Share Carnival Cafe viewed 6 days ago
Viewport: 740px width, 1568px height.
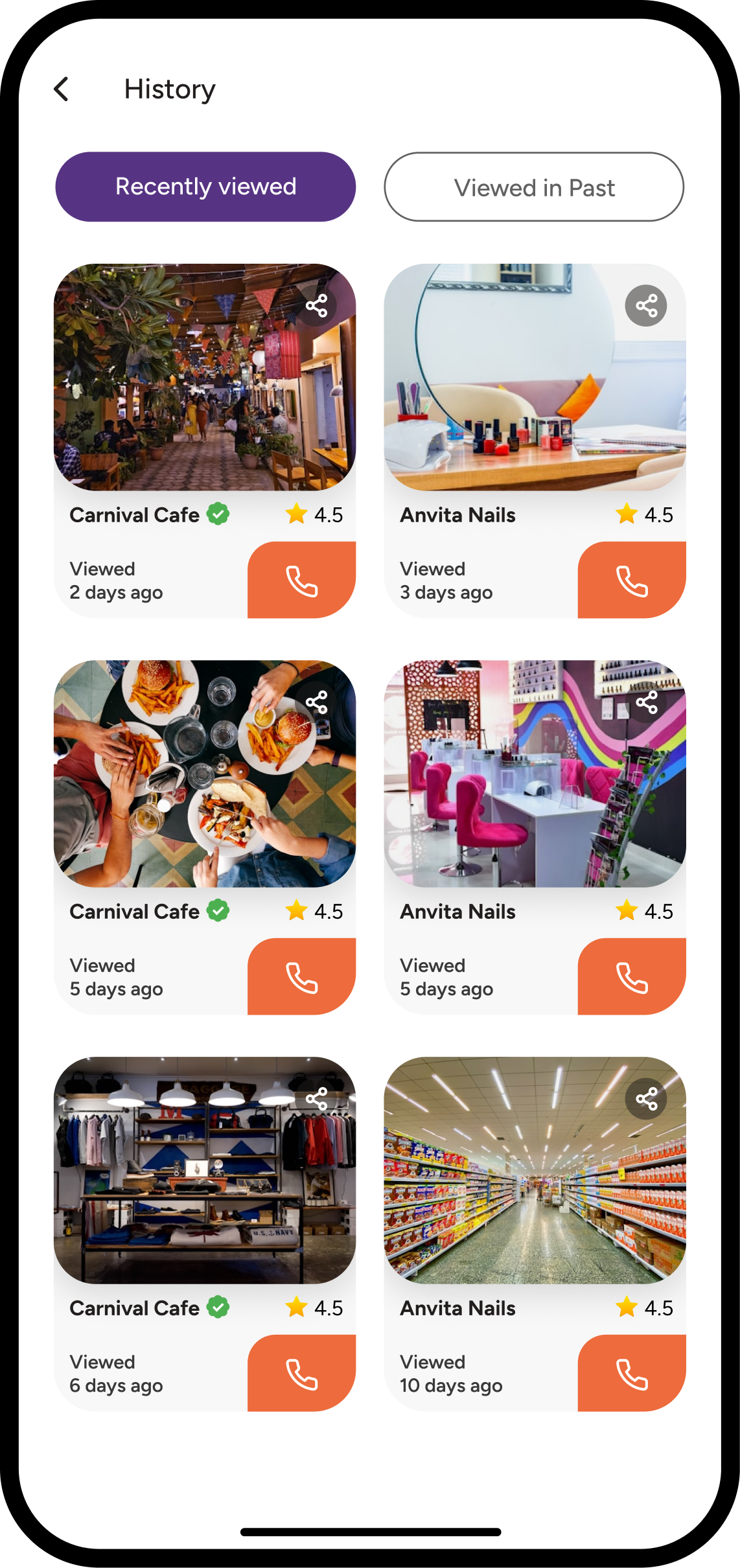(316, 1099)
